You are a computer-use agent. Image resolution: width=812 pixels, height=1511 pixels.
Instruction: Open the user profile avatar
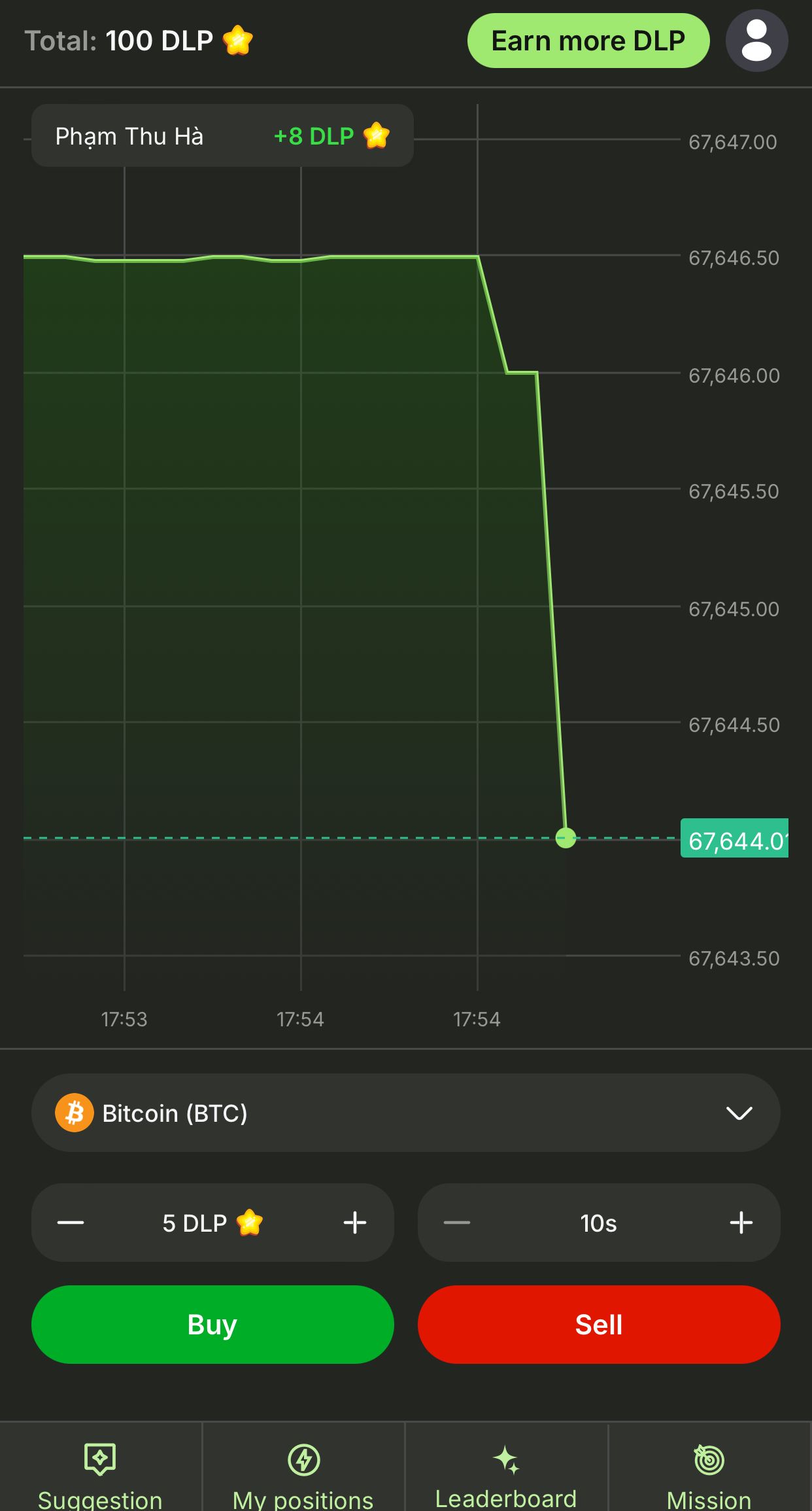[756, 41]
